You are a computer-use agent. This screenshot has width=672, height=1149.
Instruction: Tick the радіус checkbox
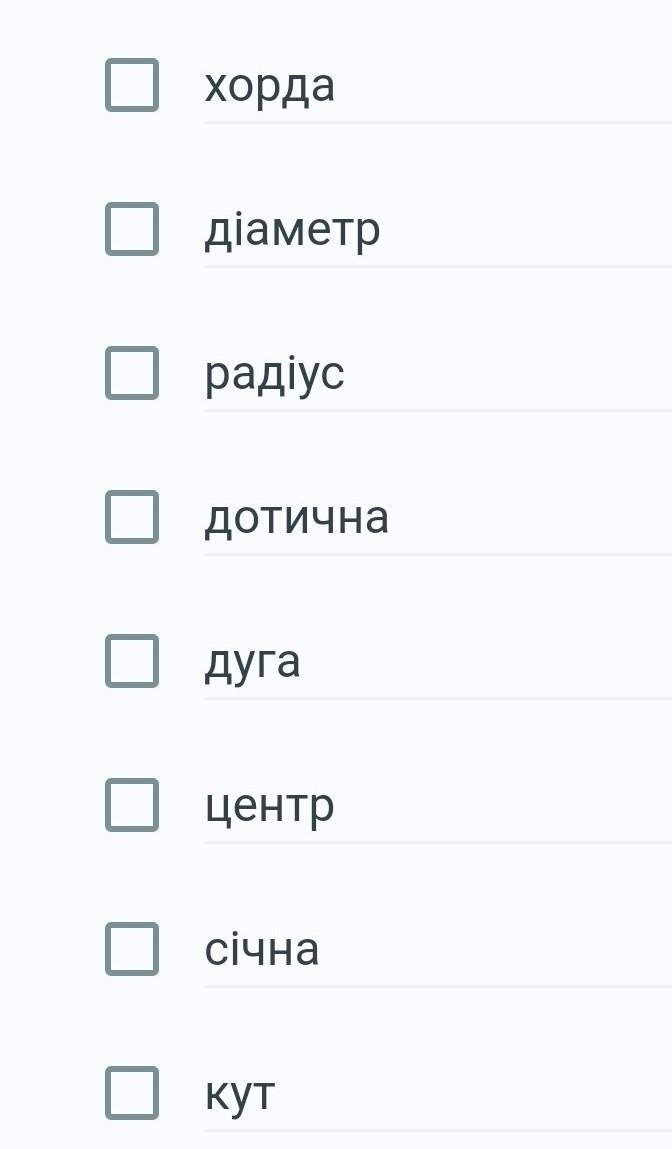pyautogui.click(x=132, y=373)
